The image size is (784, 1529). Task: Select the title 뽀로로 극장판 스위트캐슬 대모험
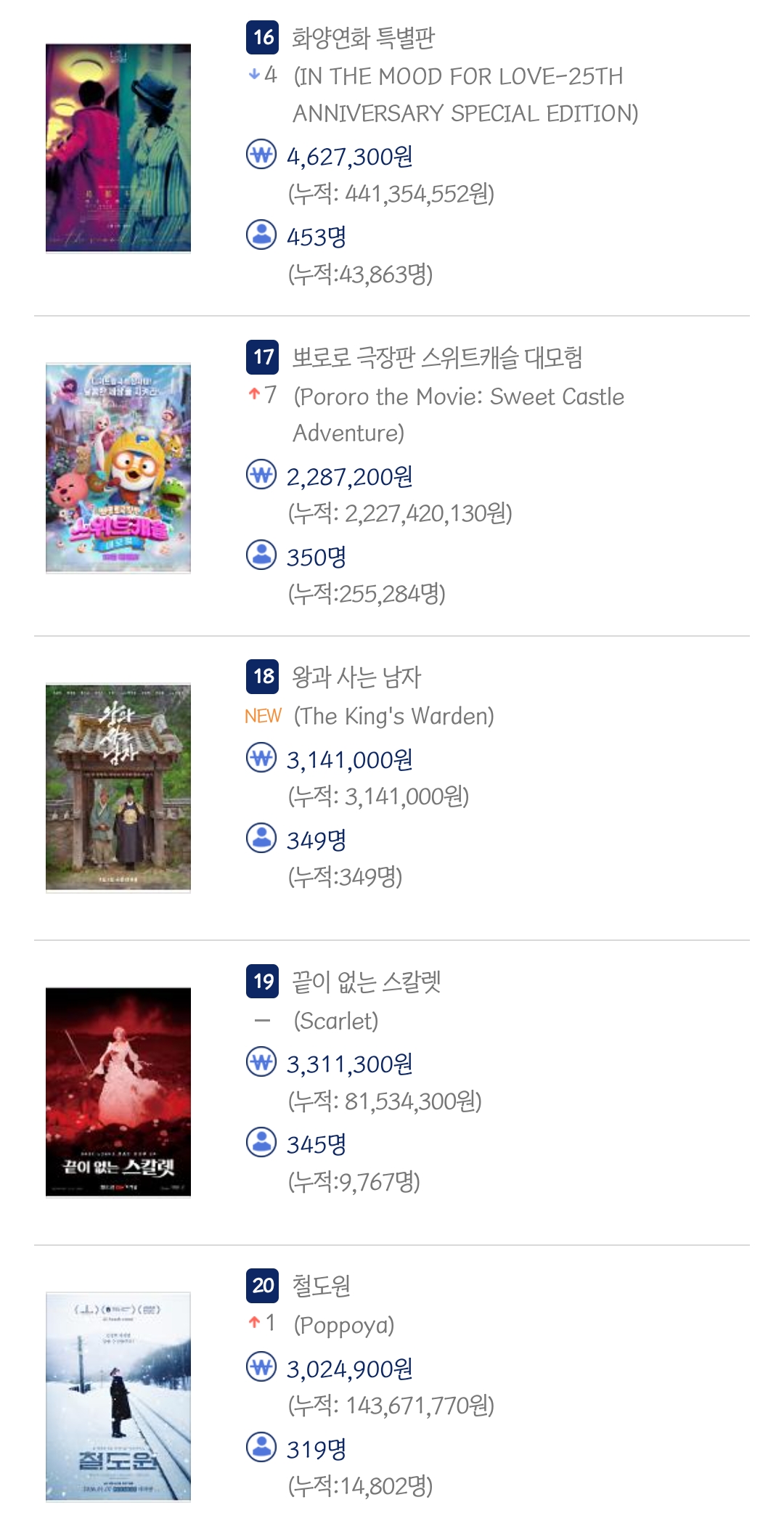(x=437, y=357)
